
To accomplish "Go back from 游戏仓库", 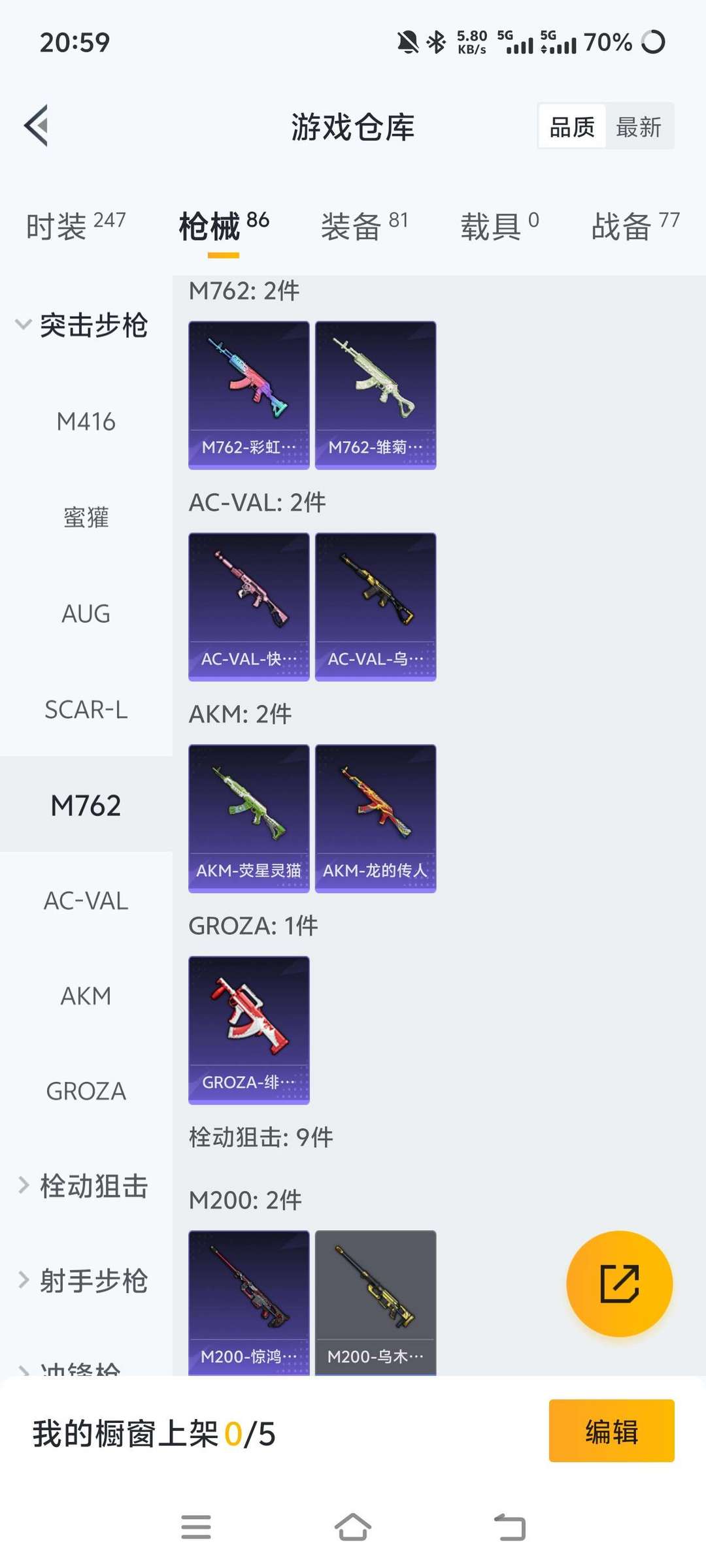I will click(37, 125).
